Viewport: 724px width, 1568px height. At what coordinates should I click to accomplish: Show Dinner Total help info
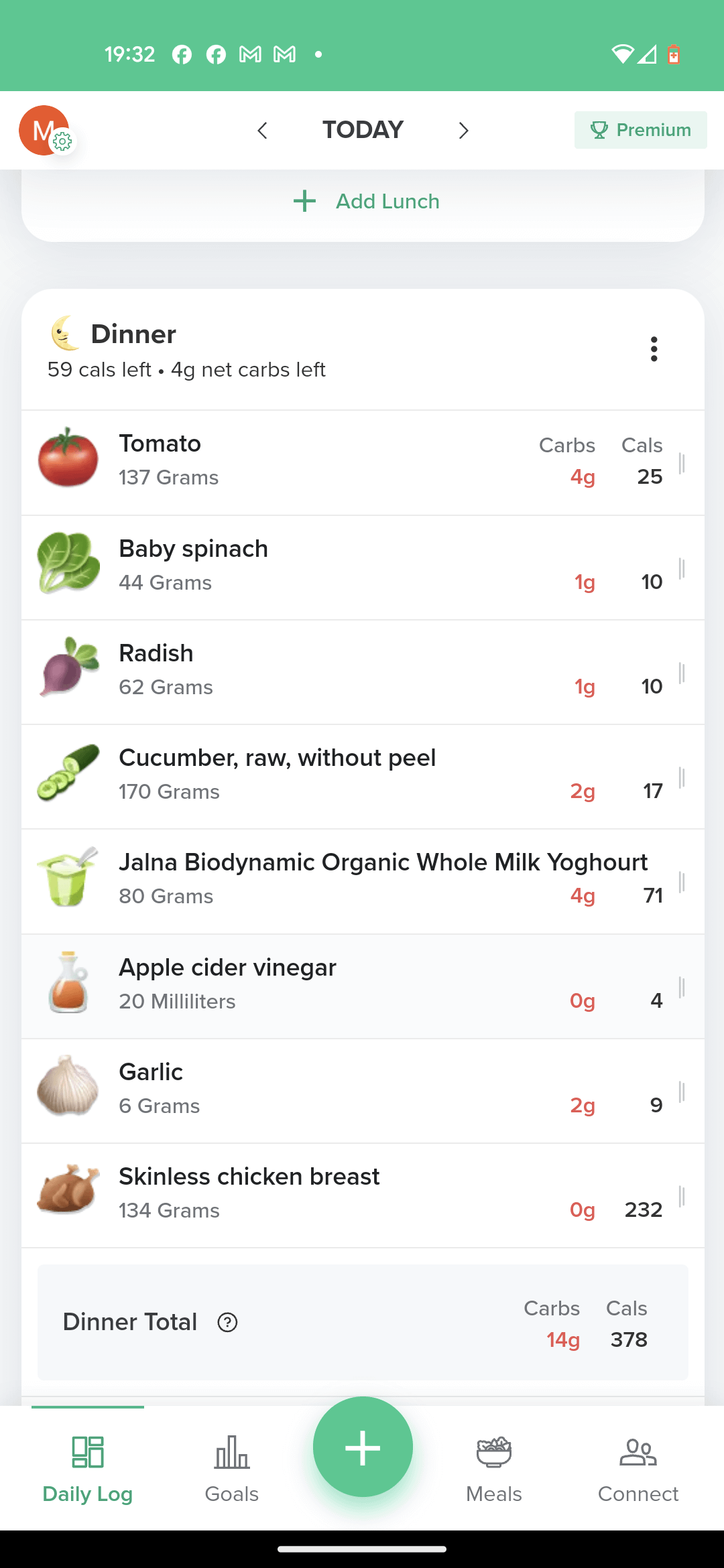coord(227,1322)
